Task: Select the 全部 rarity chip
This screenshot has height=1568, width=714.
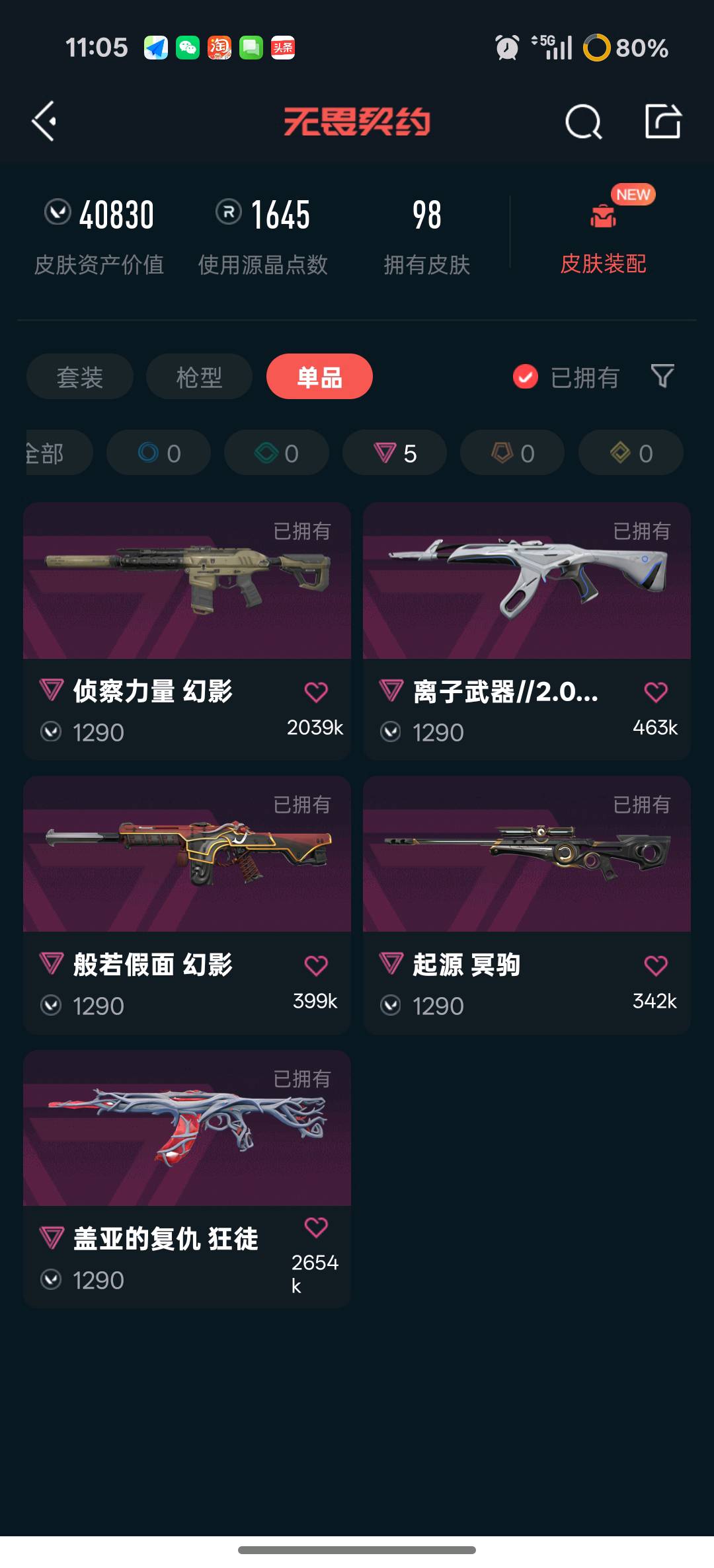Action: 53,453
